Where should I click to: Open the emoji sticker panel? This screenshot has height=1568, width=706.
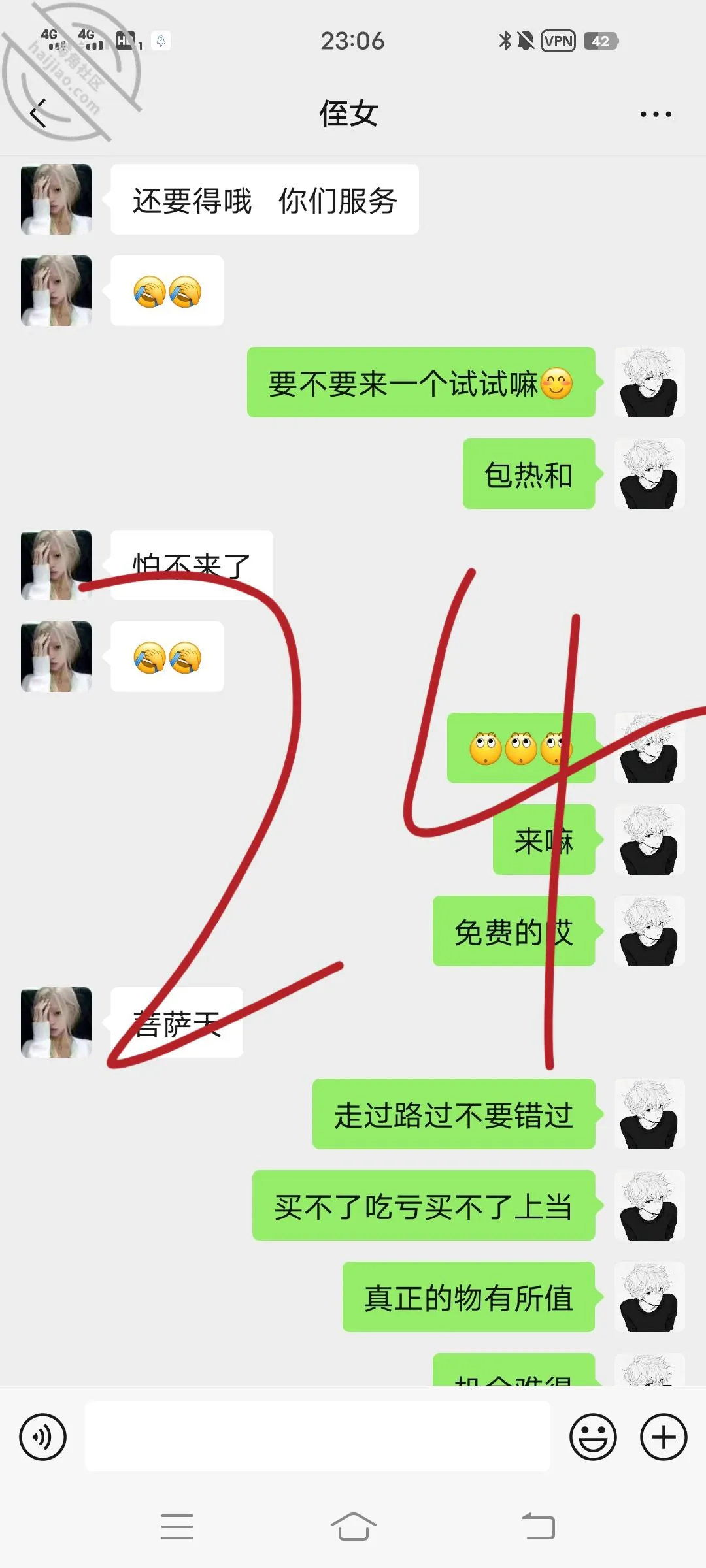(593, 1437)
